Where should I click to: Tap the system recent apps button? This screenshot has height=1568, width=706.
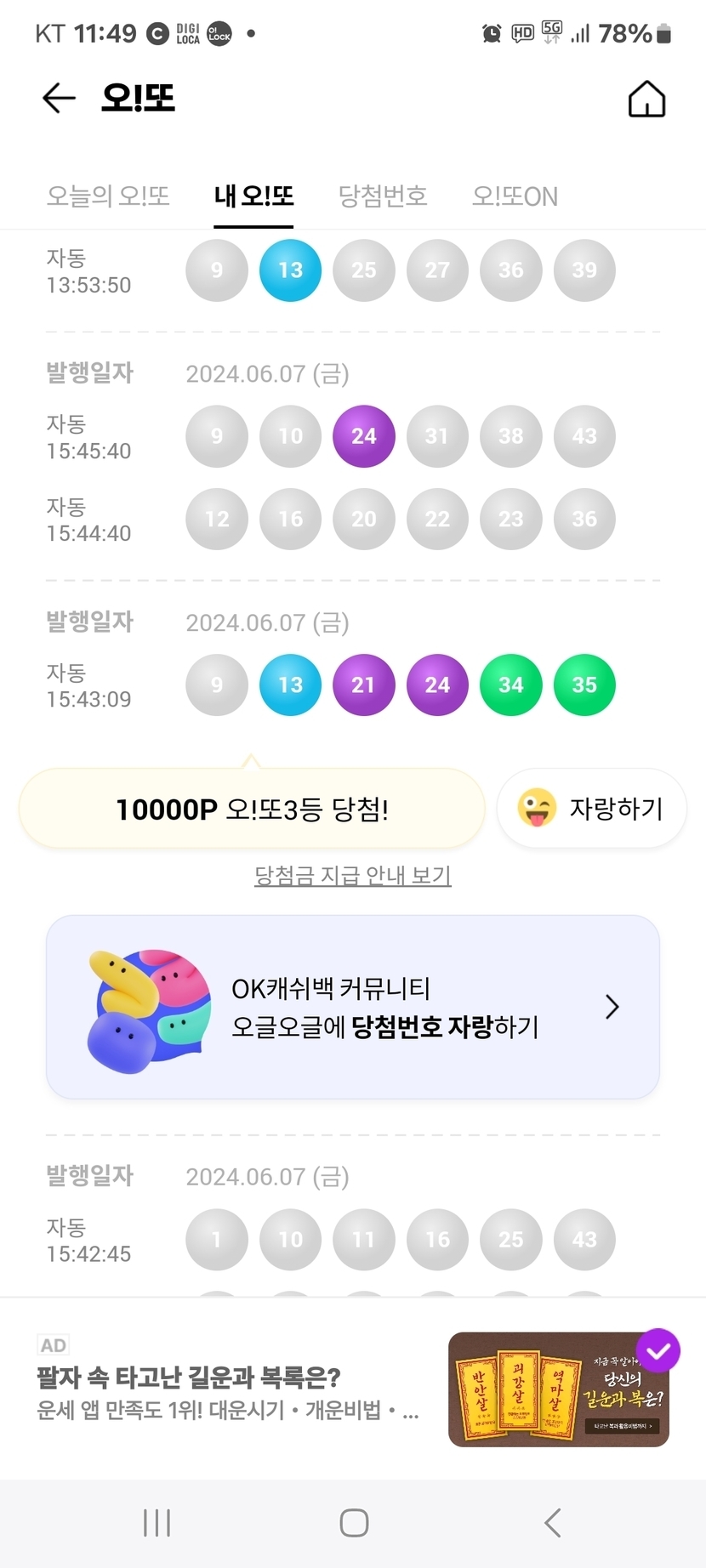click(157, 1523)
